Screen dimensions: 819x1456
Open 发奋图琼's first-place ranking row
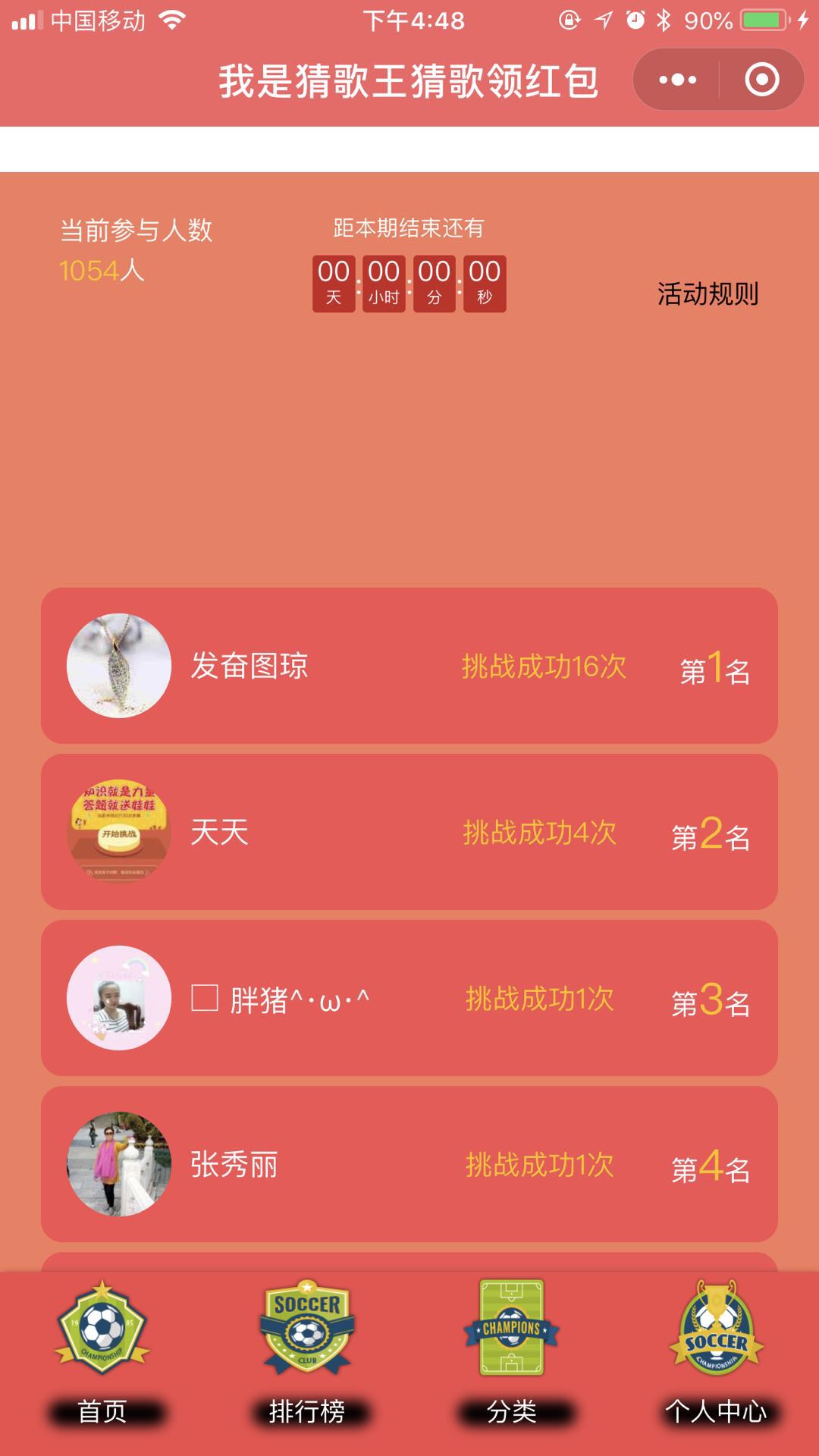point(409,666)
